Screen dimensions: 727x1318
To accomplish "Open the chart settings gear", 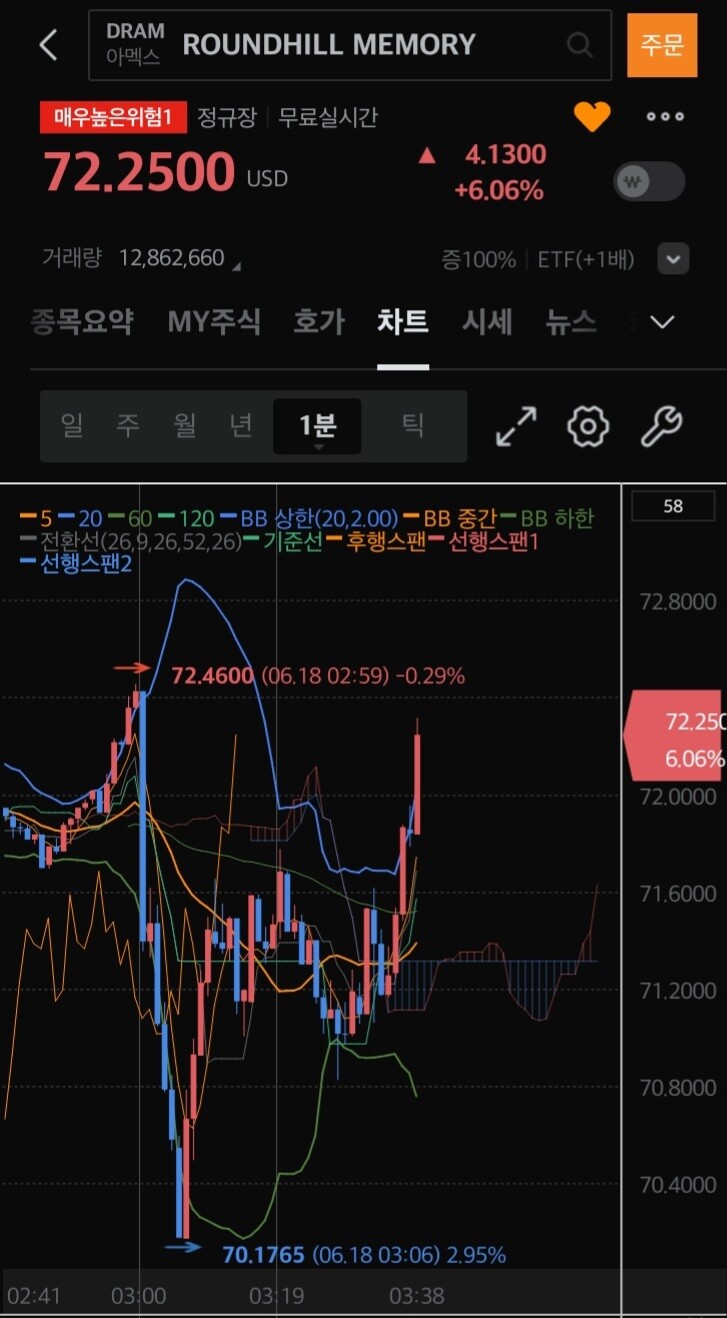I will pos(588,427).
